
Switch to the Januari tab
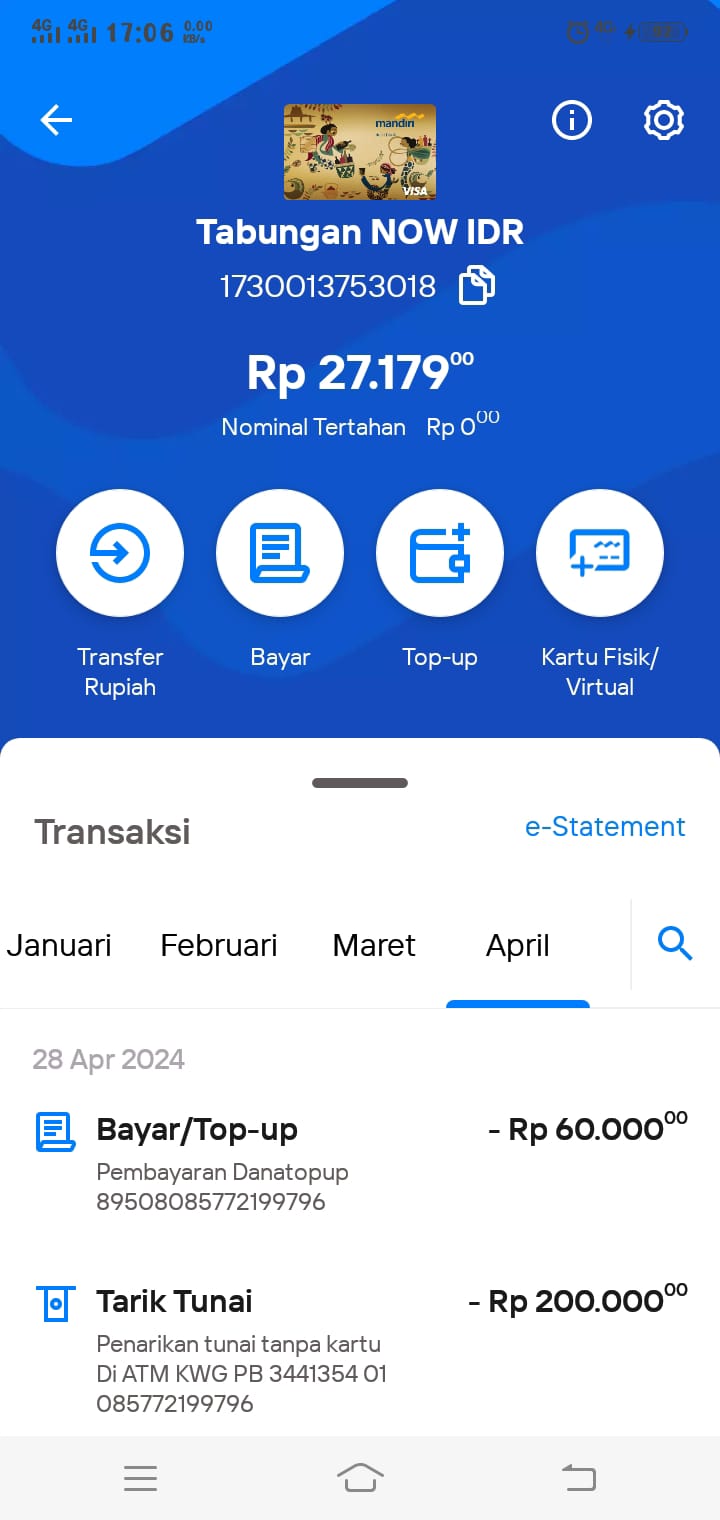pyautogui.click(x=59, y=945)
